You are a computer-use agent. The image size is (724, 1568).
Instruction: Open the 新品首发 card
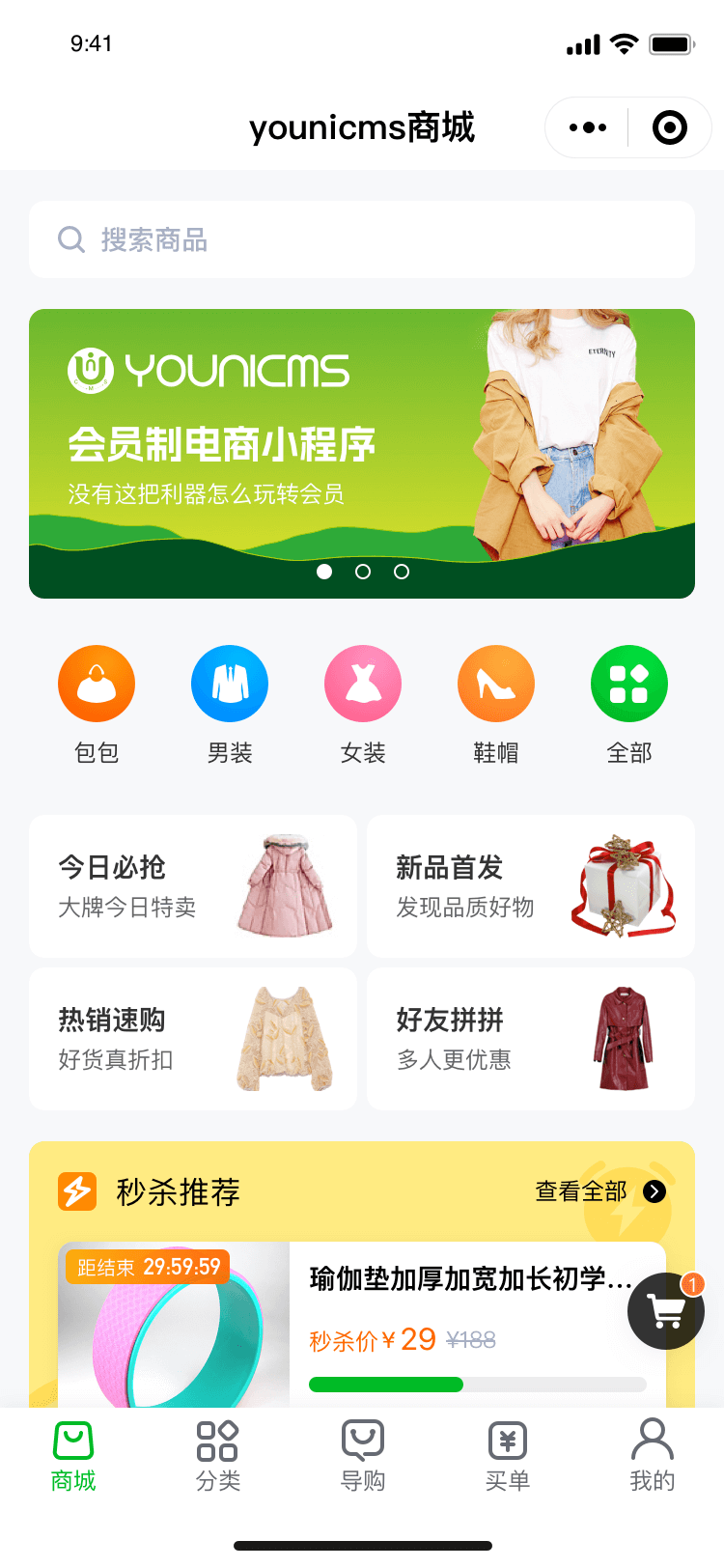[x=531, y=886]
